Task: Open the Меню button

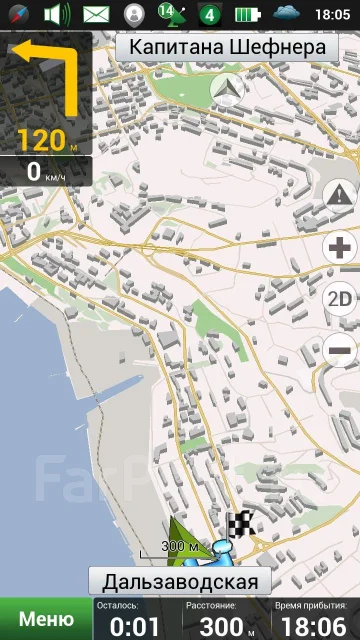Action: [46, 619]
